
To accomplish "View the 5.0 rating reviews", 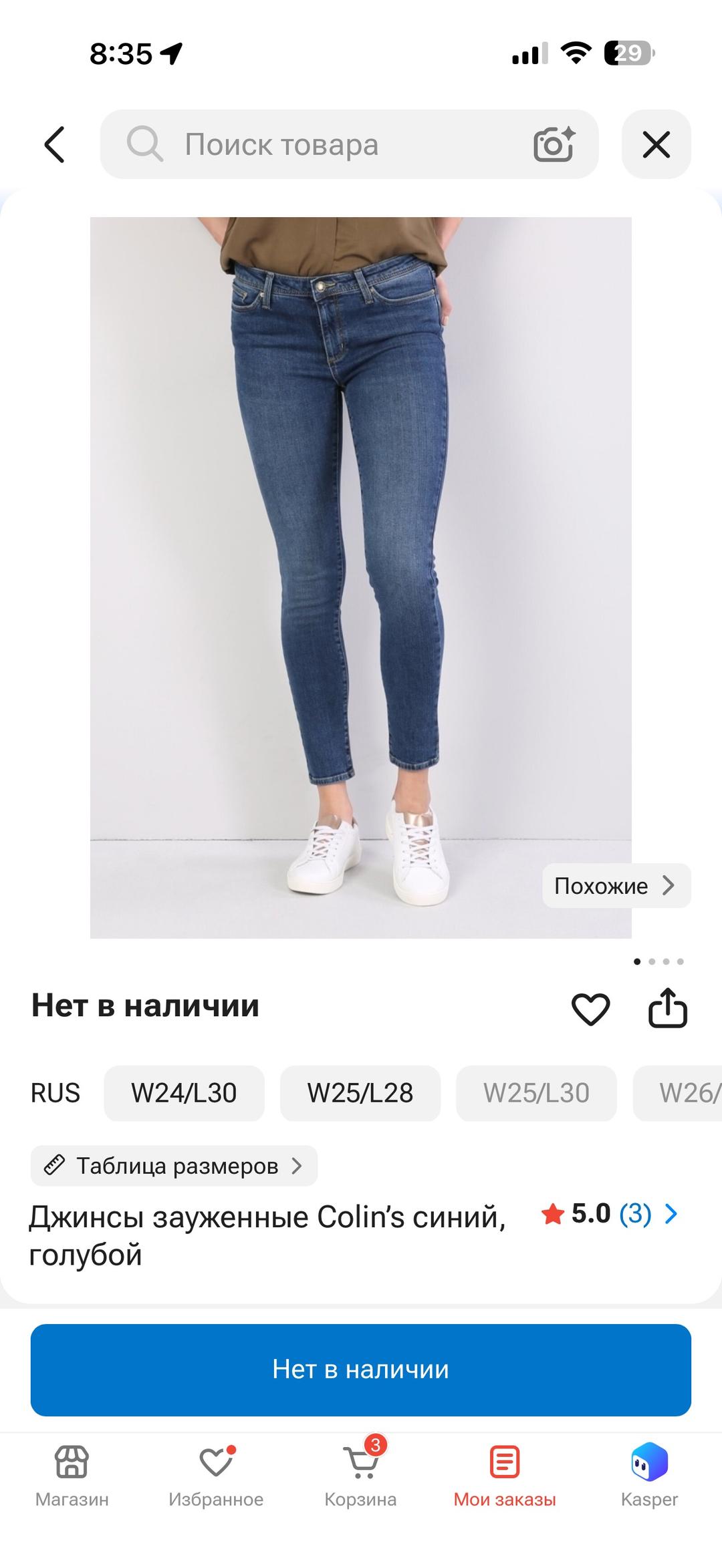I will (610, 1214).
